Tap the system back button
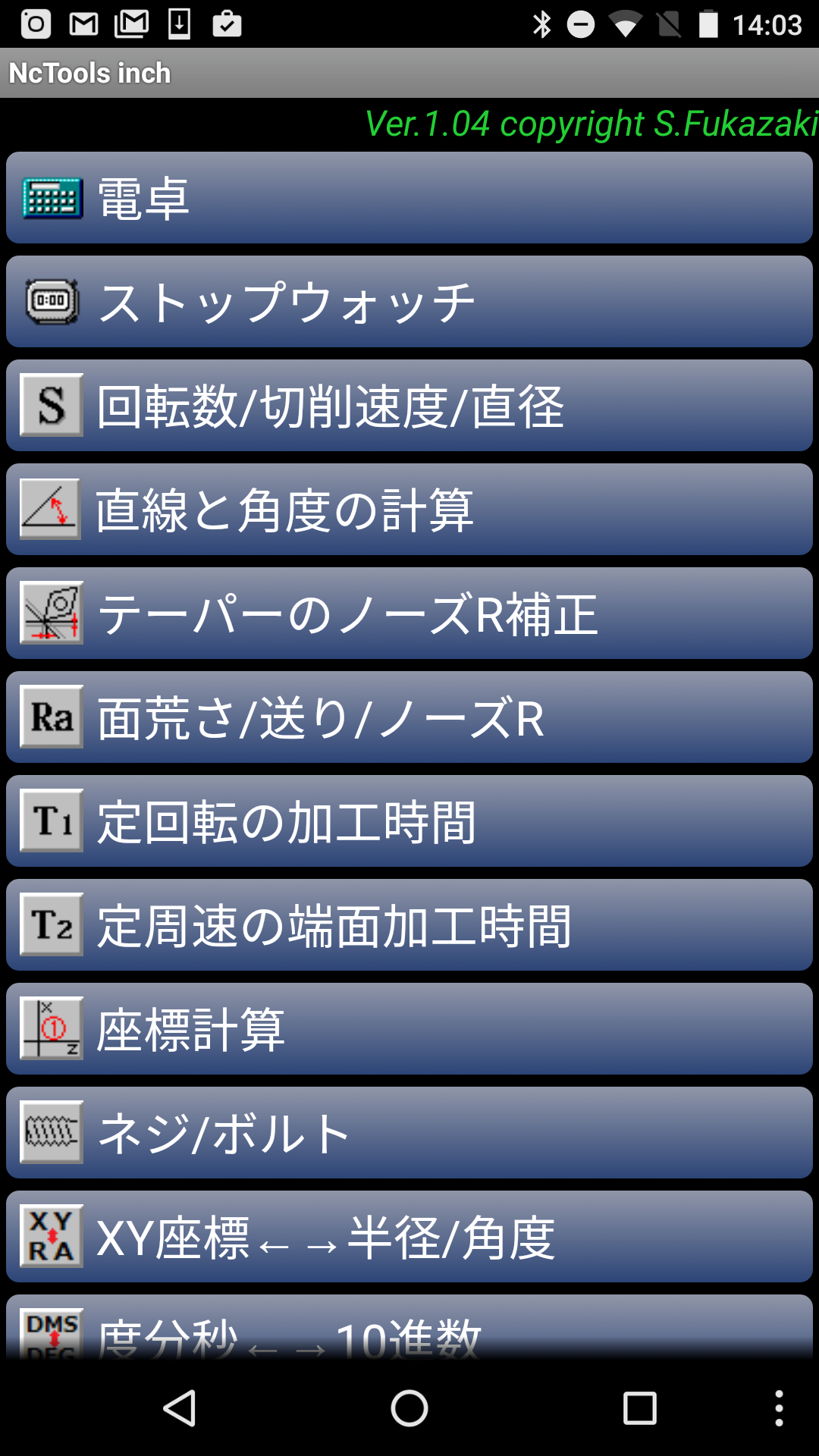The height and width of the screenshot is (1456, 819). 180,1409
